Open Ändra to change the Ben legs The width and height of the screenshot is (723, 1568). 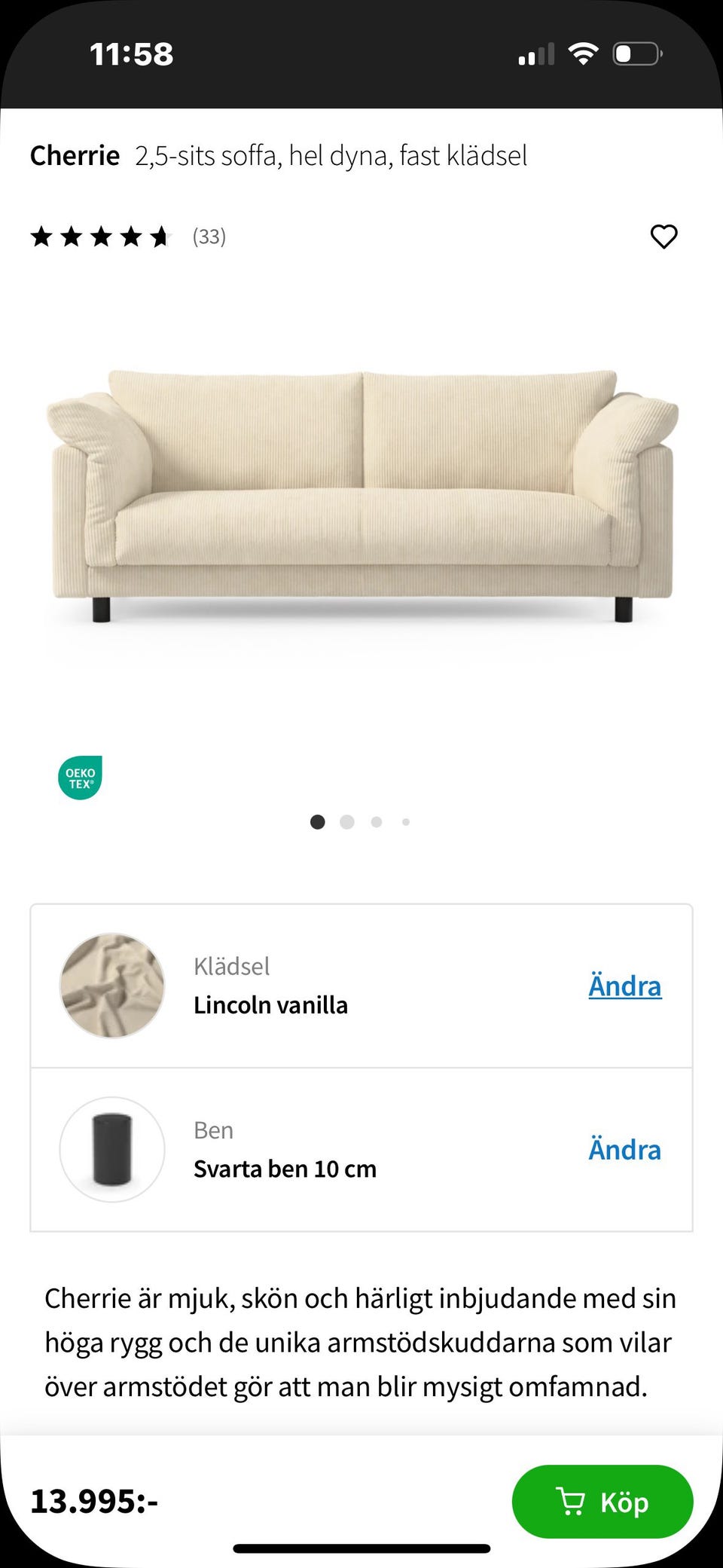[x=624, y=1149]
